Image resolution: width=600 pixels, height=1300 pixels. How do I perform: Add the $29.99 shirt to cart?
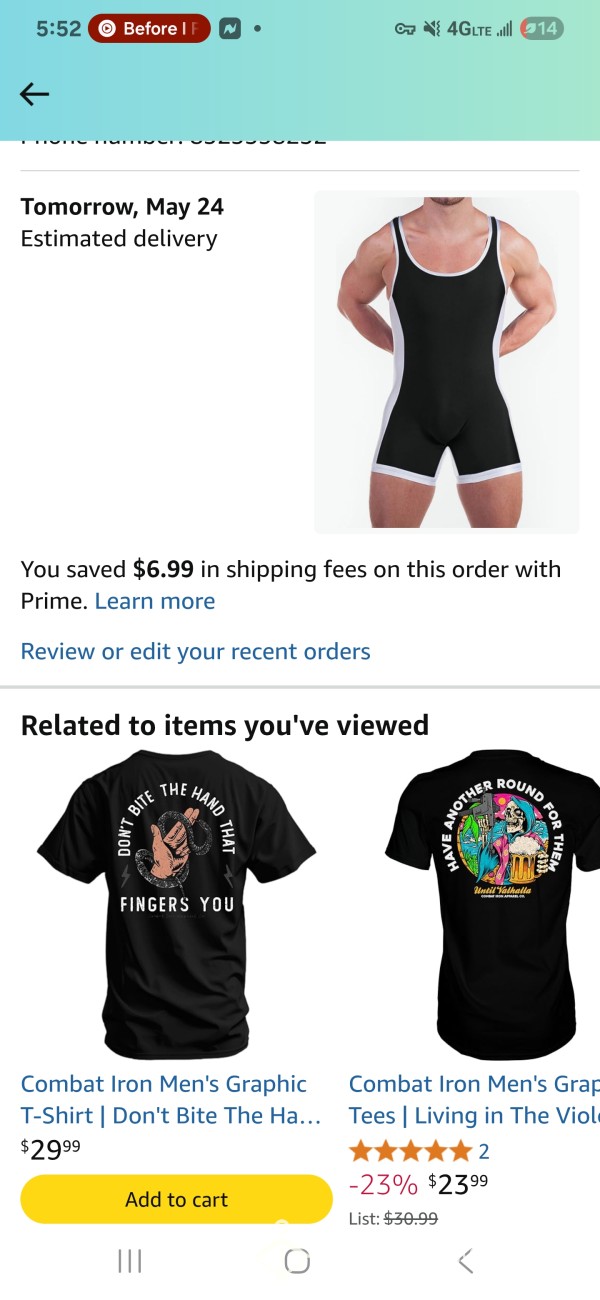coord(176,1199)
